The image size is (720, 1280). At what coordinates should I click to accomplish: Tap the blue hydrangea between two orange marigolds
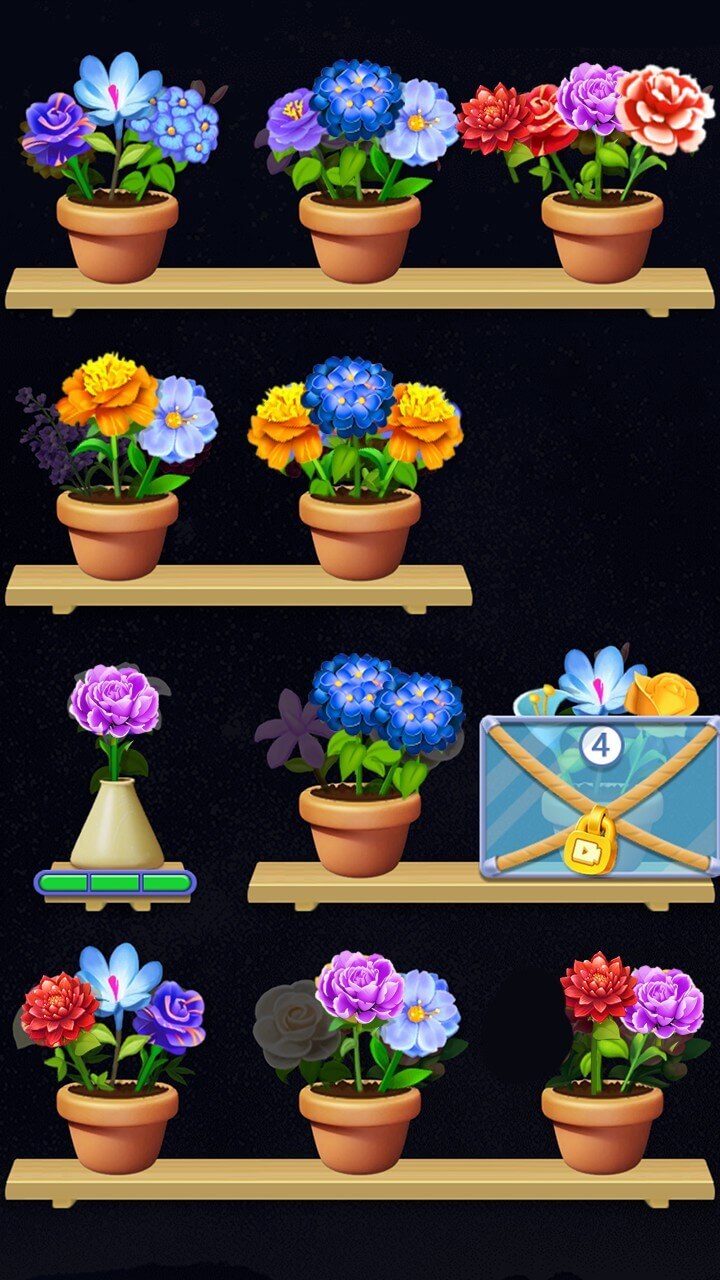tap(347, 396)
